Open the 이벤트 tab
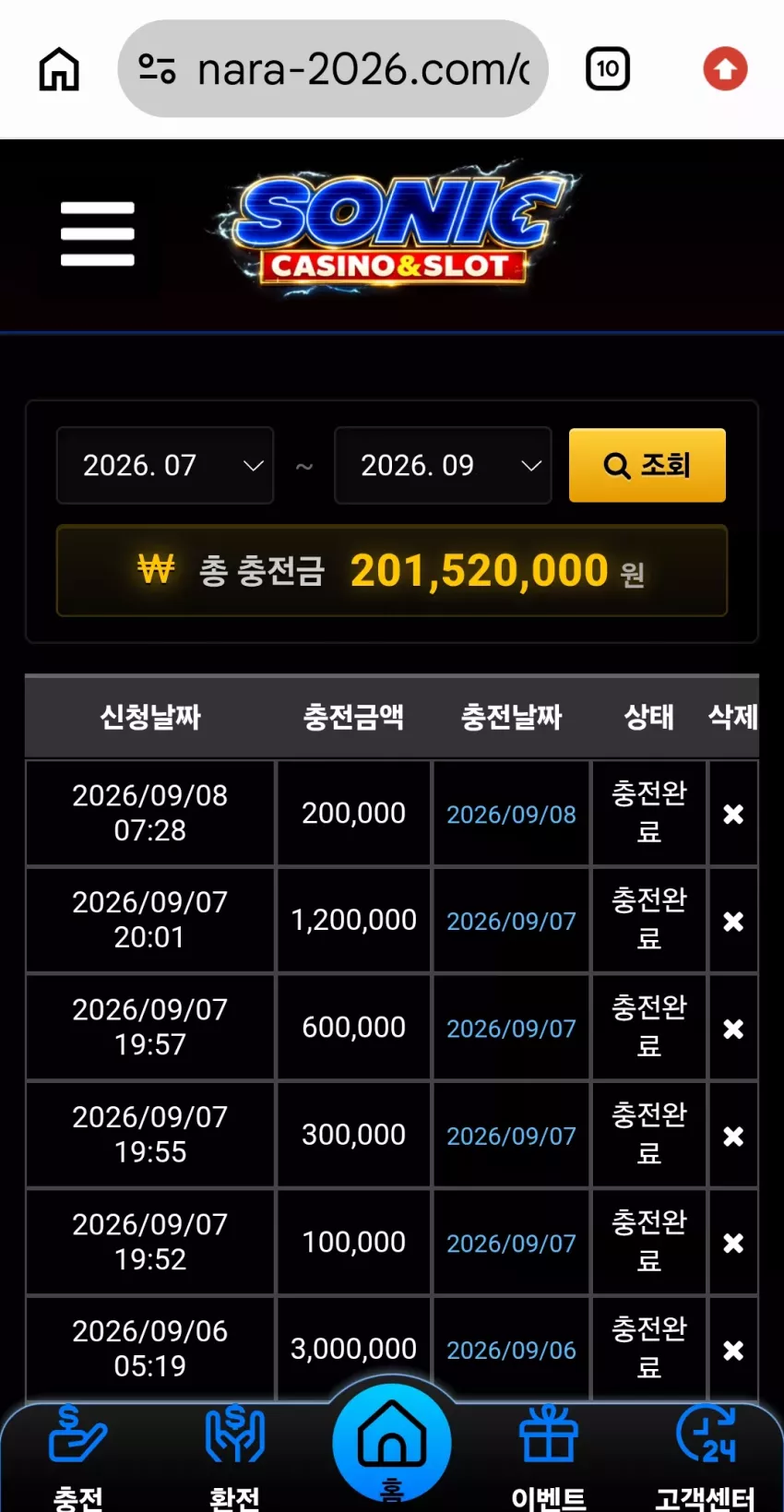 (549, 1458)
